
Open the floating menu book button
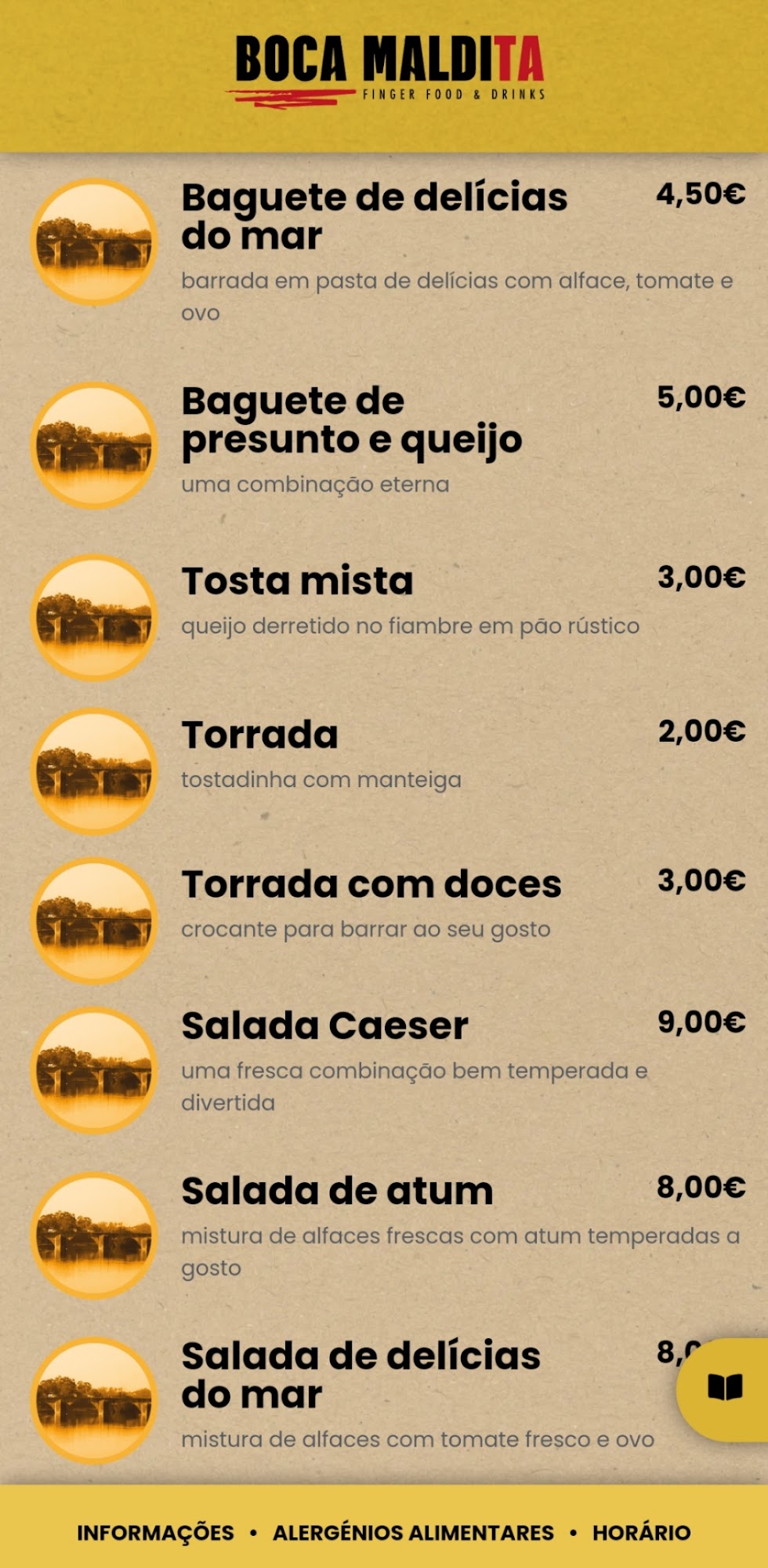724,1387
